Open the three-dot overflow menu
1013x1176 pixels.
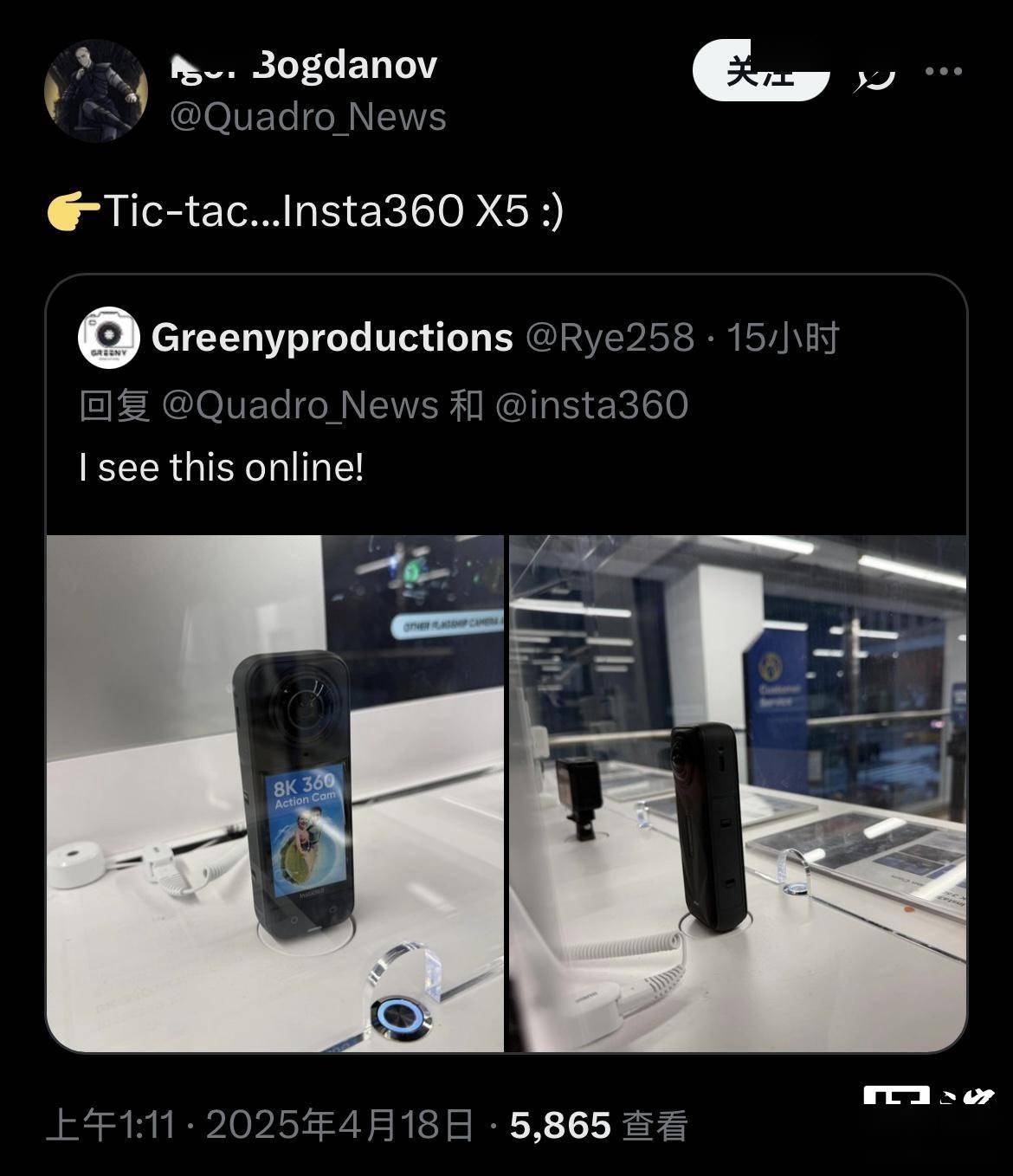point(943,71)
